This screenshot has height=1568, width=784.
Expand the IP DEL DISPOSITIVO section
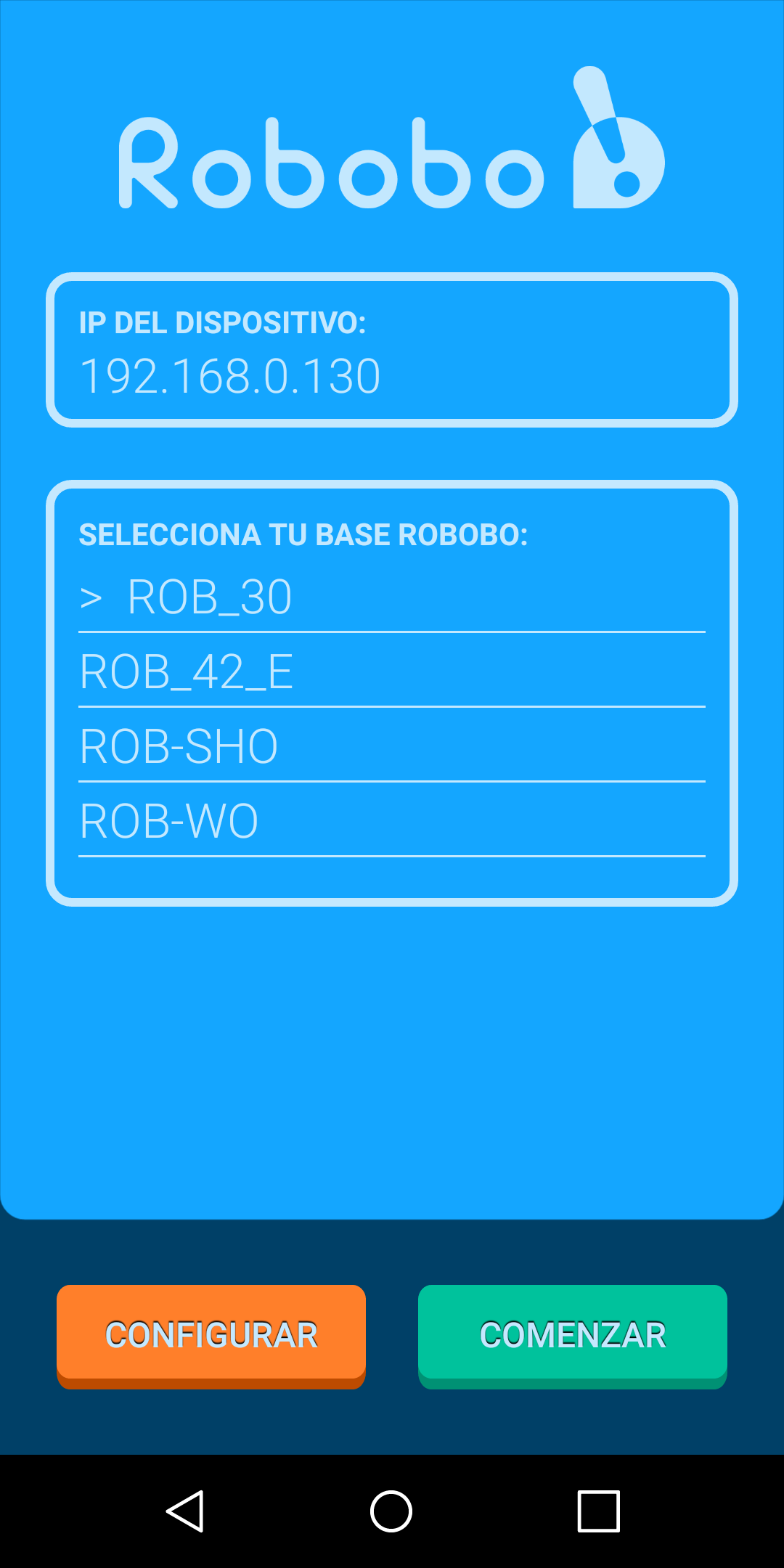tap(392, 348)
